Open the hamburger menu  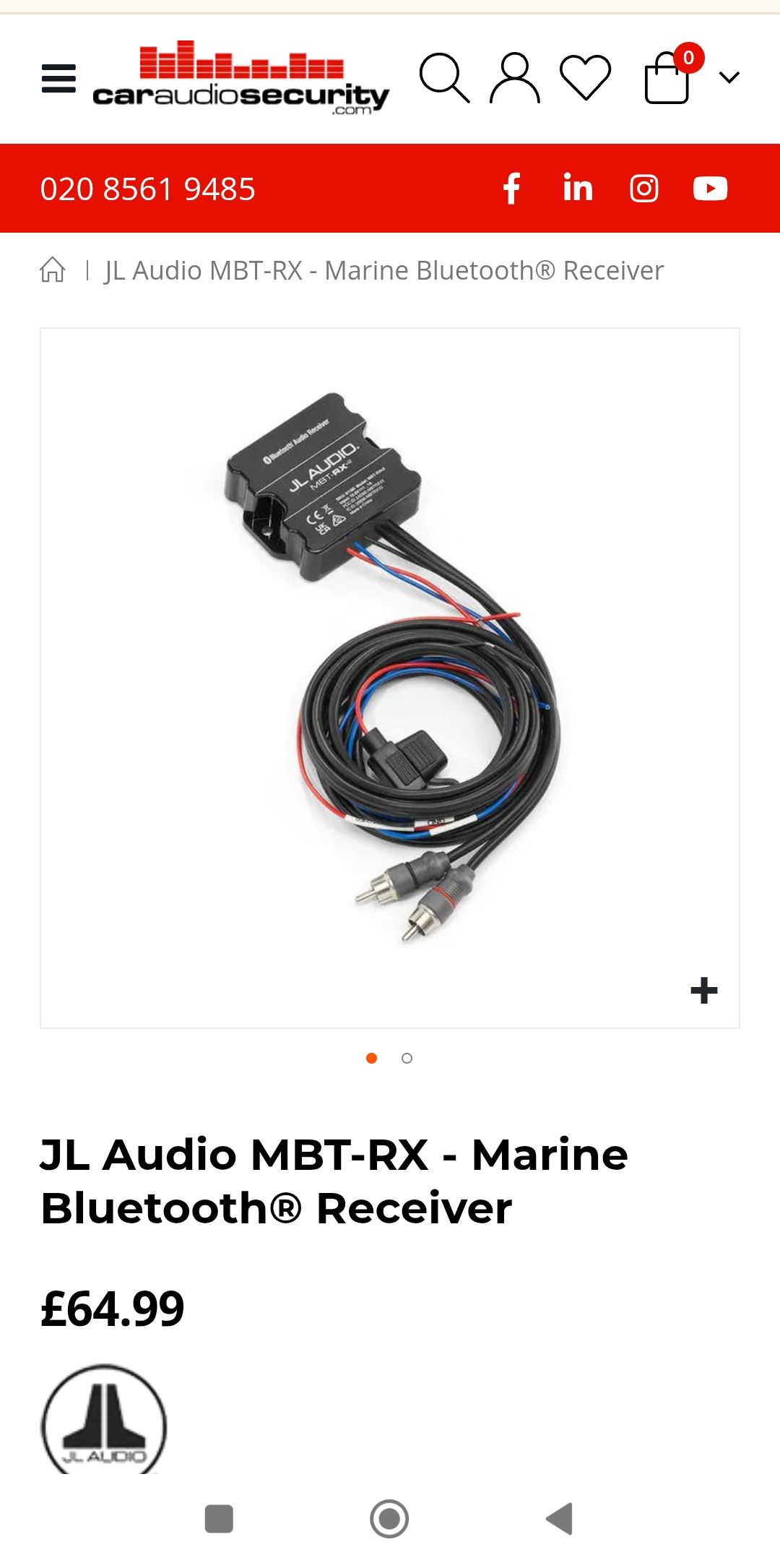58,78
